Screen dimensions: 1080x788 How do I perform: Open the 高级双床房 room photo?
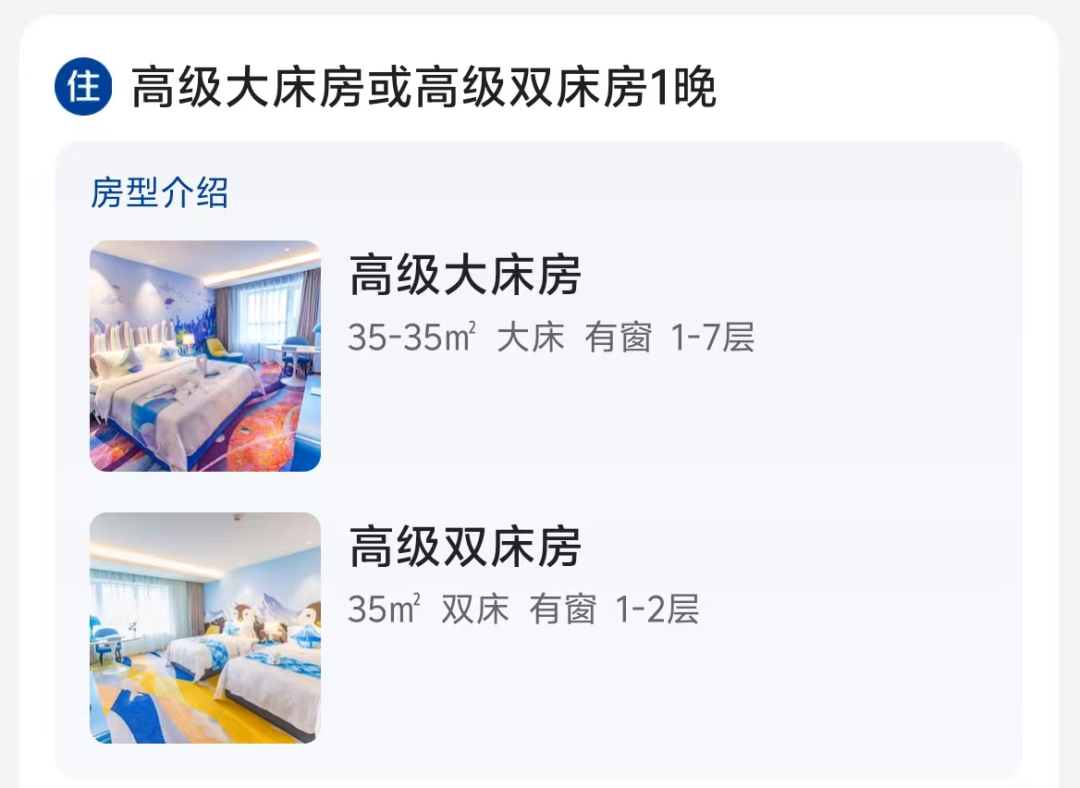pos(205,627)
